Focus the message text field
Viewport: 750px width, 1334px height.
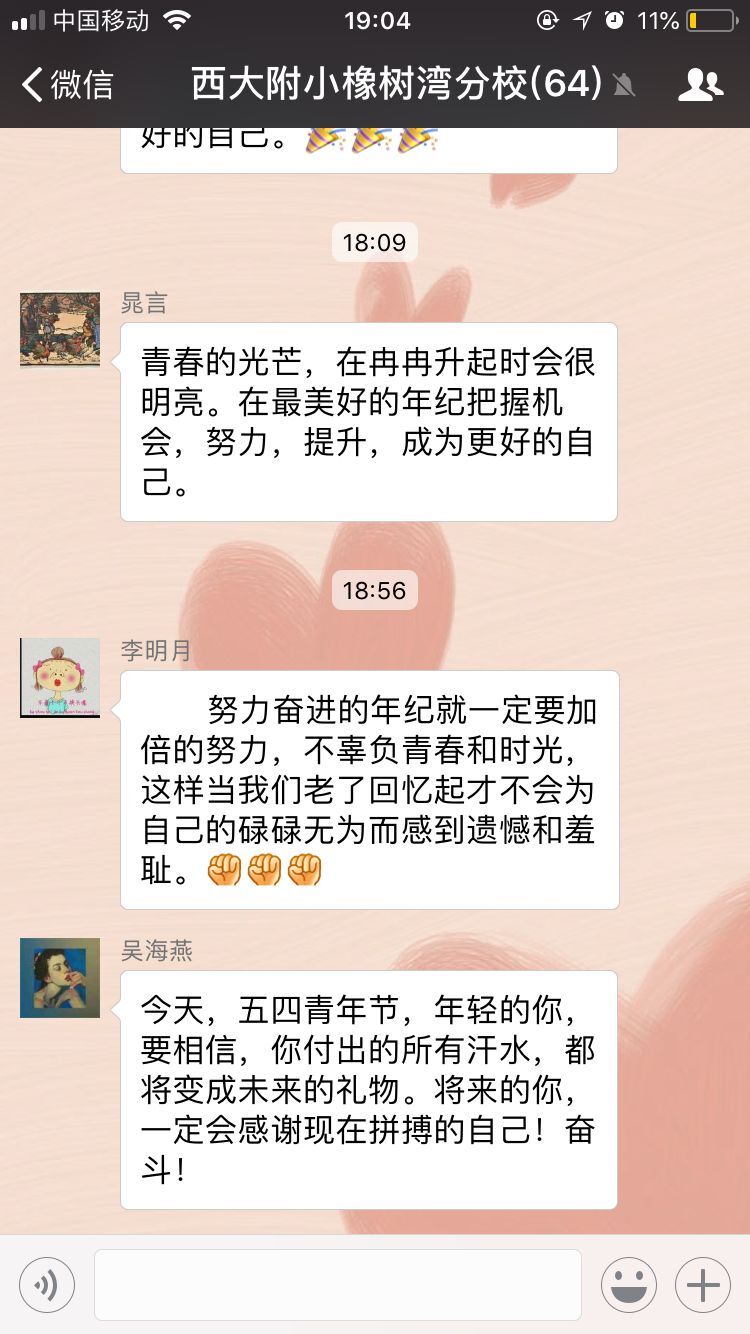click(338, 1285)
